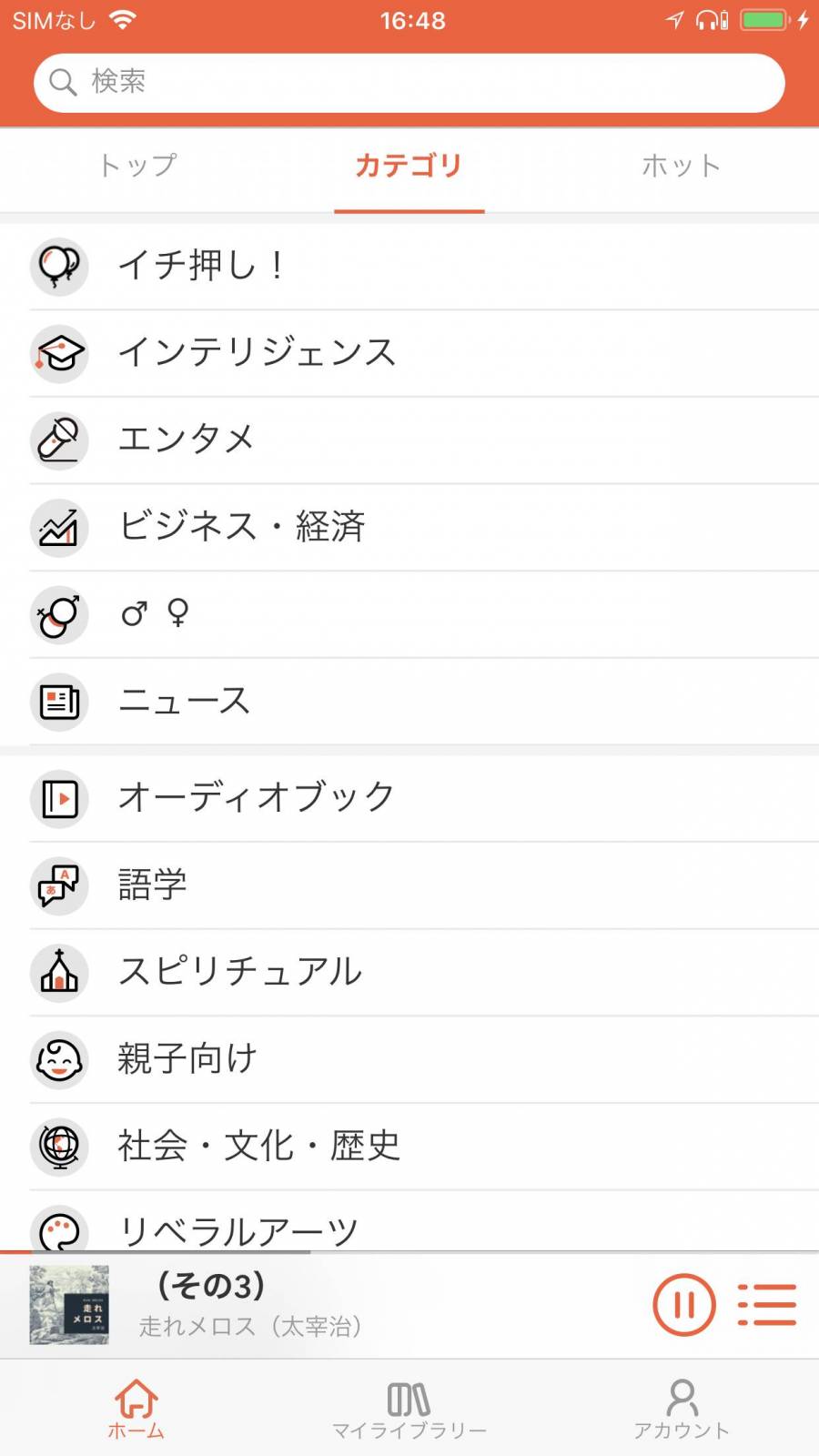Screen dimensions: 819x1456
Task: Go to the マイライブラリー tab
Action: coord(409,1410)
